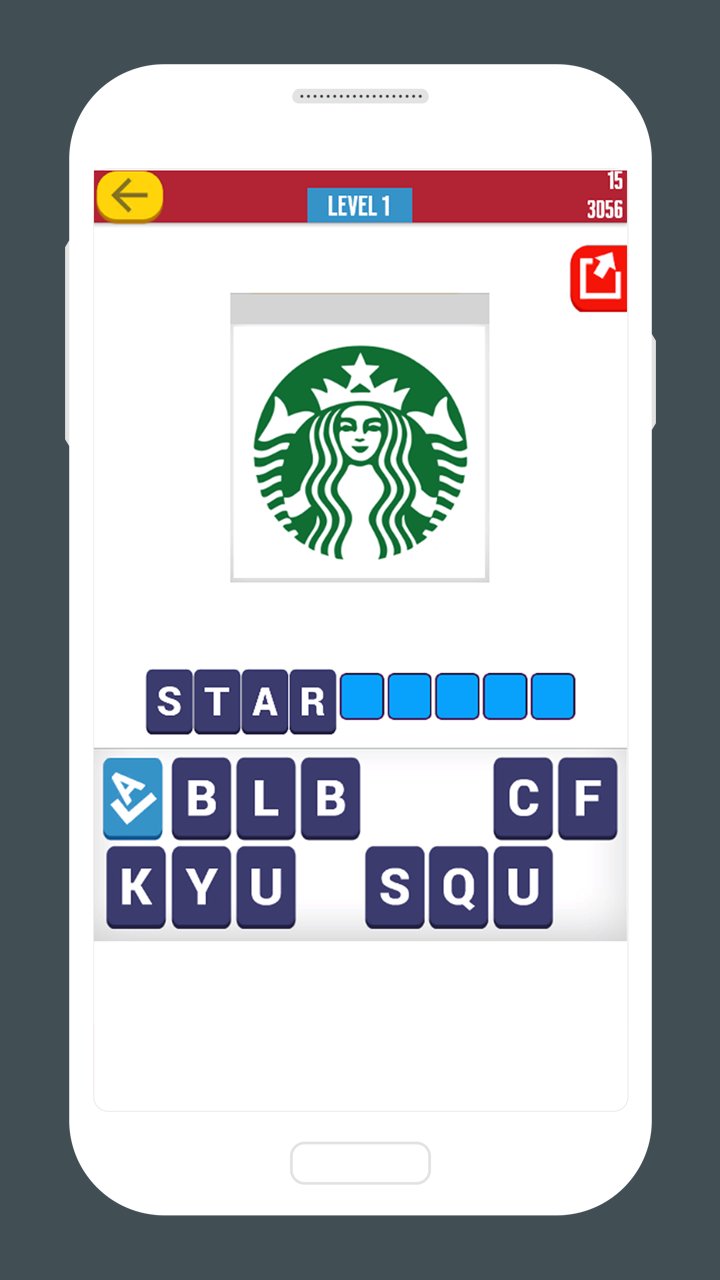Share this puzzle via the red button
The image size is (720, 1280).
click(598, 278)
